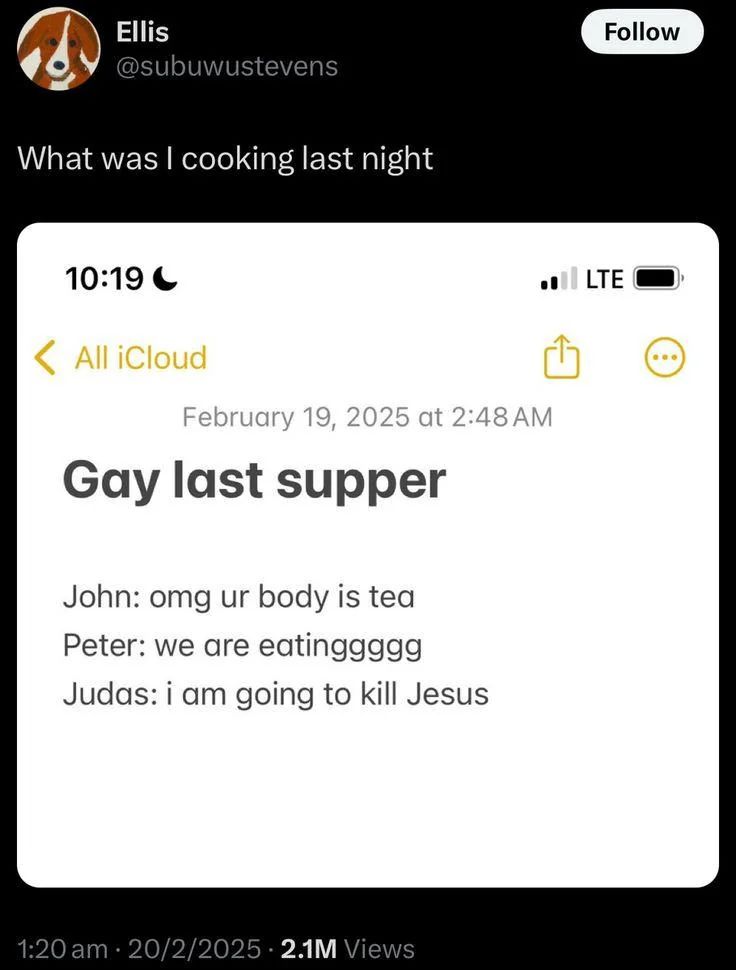Image resolution: width=736 pixels, height=970 pixels.
Task: Open the attached Notes screenshot image
Action: pos(368,555)
